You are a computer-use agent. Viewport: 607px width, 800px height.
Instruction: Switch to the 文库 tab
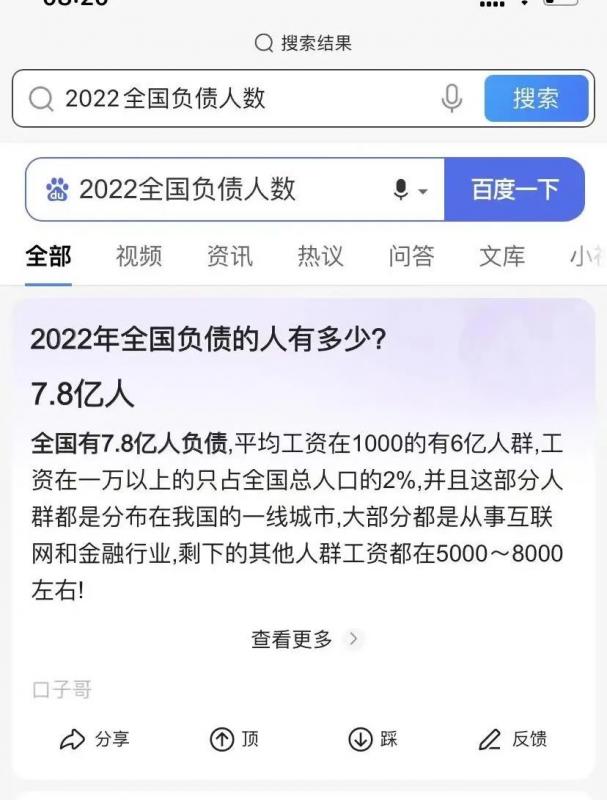click(502, 256)
